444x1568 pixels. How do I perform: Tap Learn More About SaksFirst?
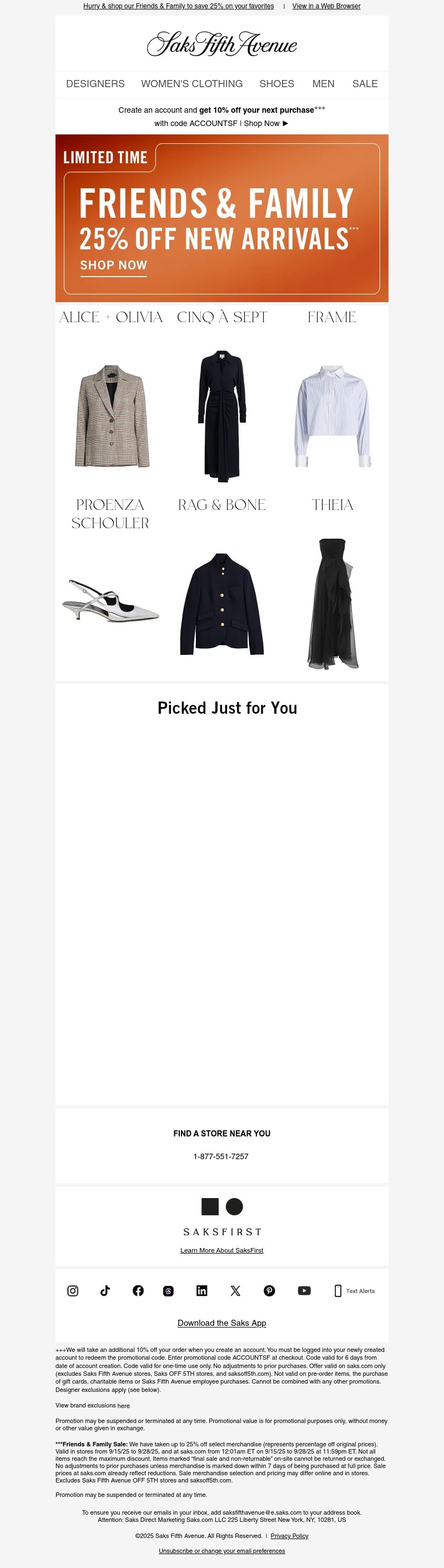point(221,1250)
